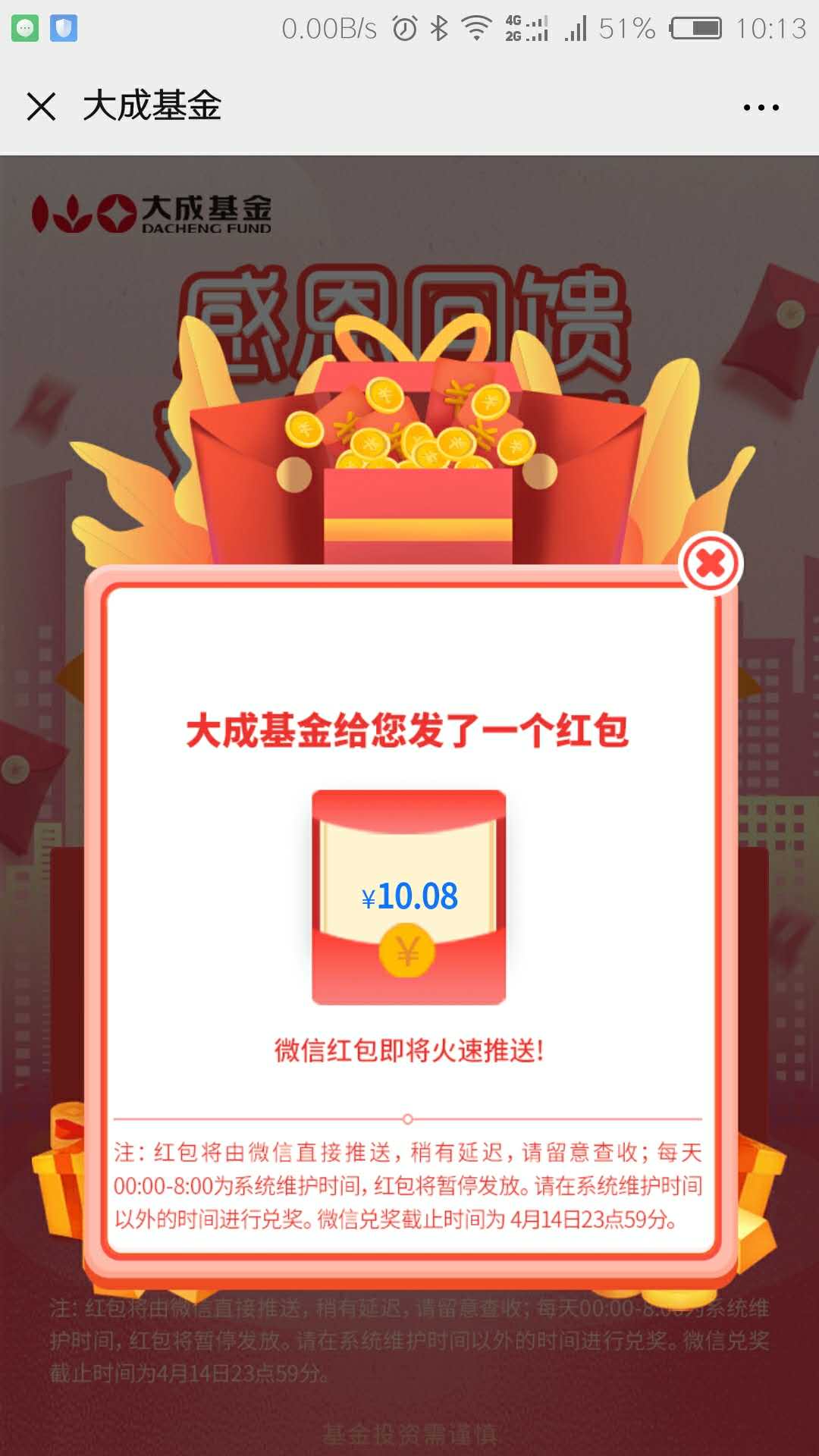Open the three-dot overflow menu

pyautogui.click(x=761, y=108)
